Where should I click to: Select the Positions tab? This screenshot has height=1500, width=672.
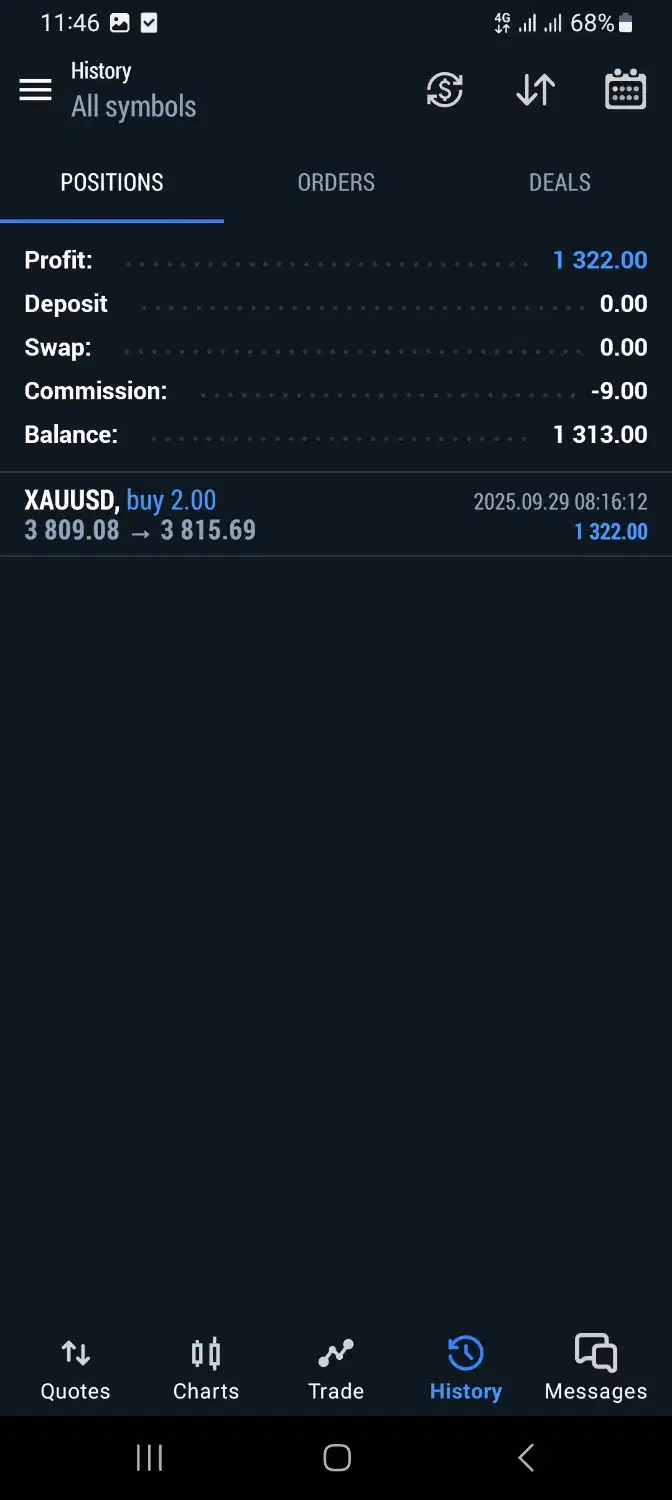pyautogui.click(x=112, y=182)
